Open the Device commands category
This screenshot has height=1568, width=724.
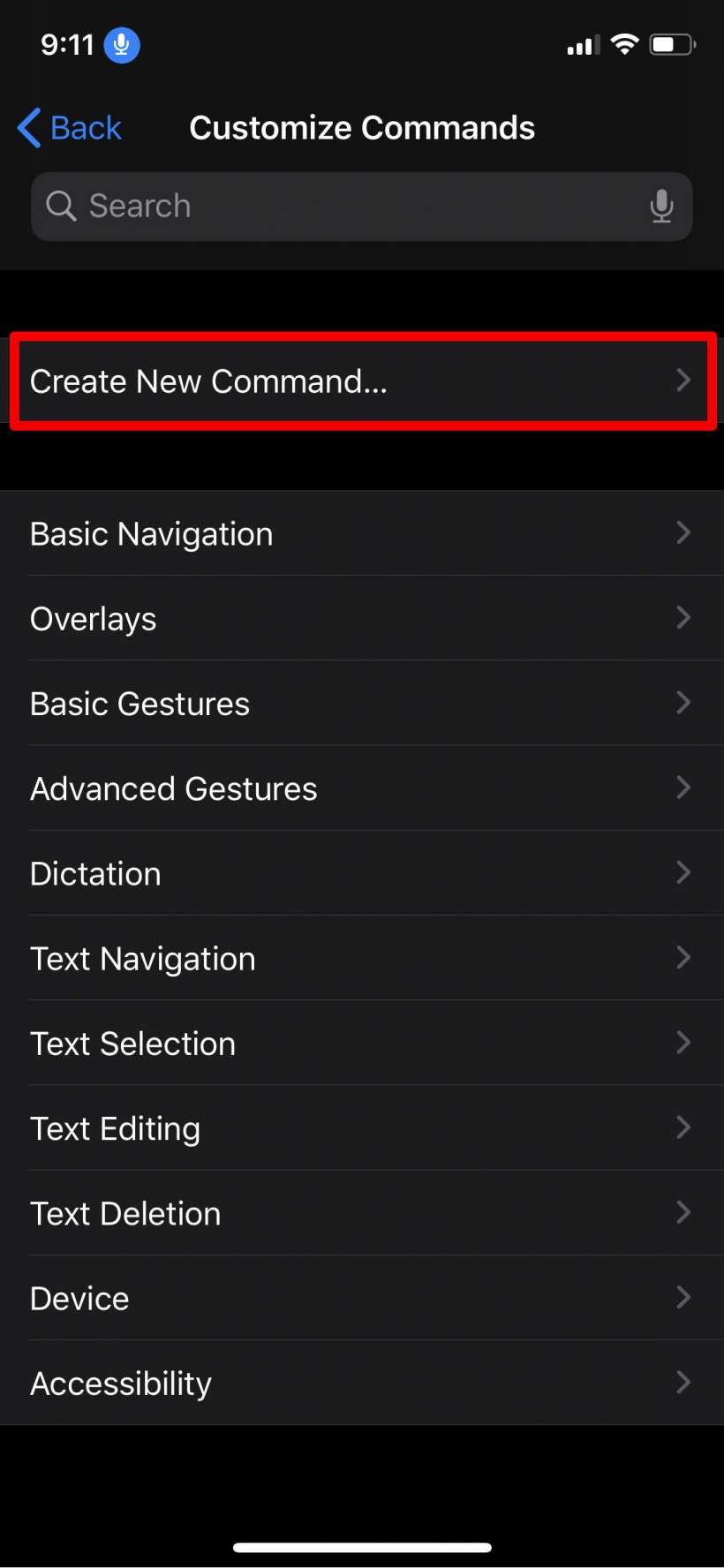(x=362, y=1298)
